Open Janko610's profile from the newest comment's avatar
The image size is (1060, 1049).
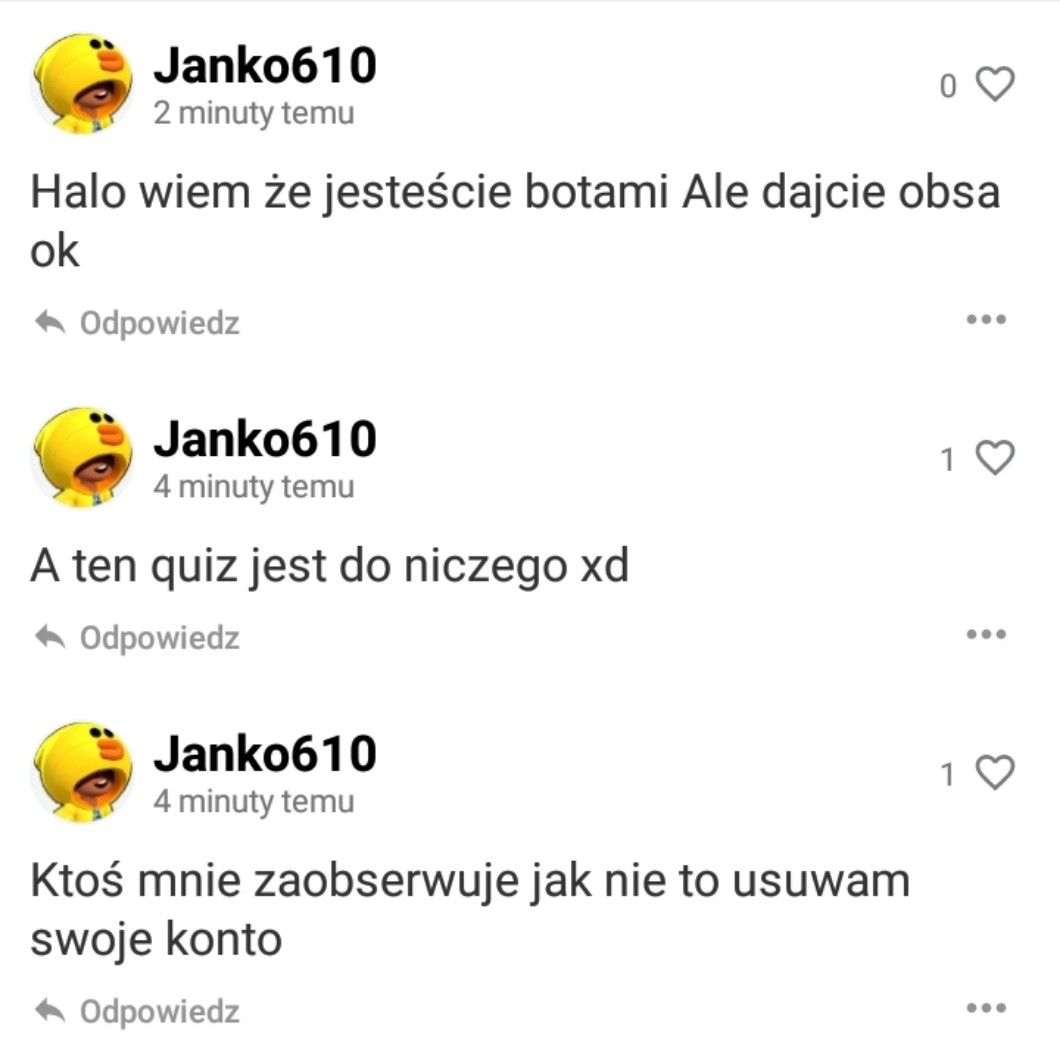82,84
